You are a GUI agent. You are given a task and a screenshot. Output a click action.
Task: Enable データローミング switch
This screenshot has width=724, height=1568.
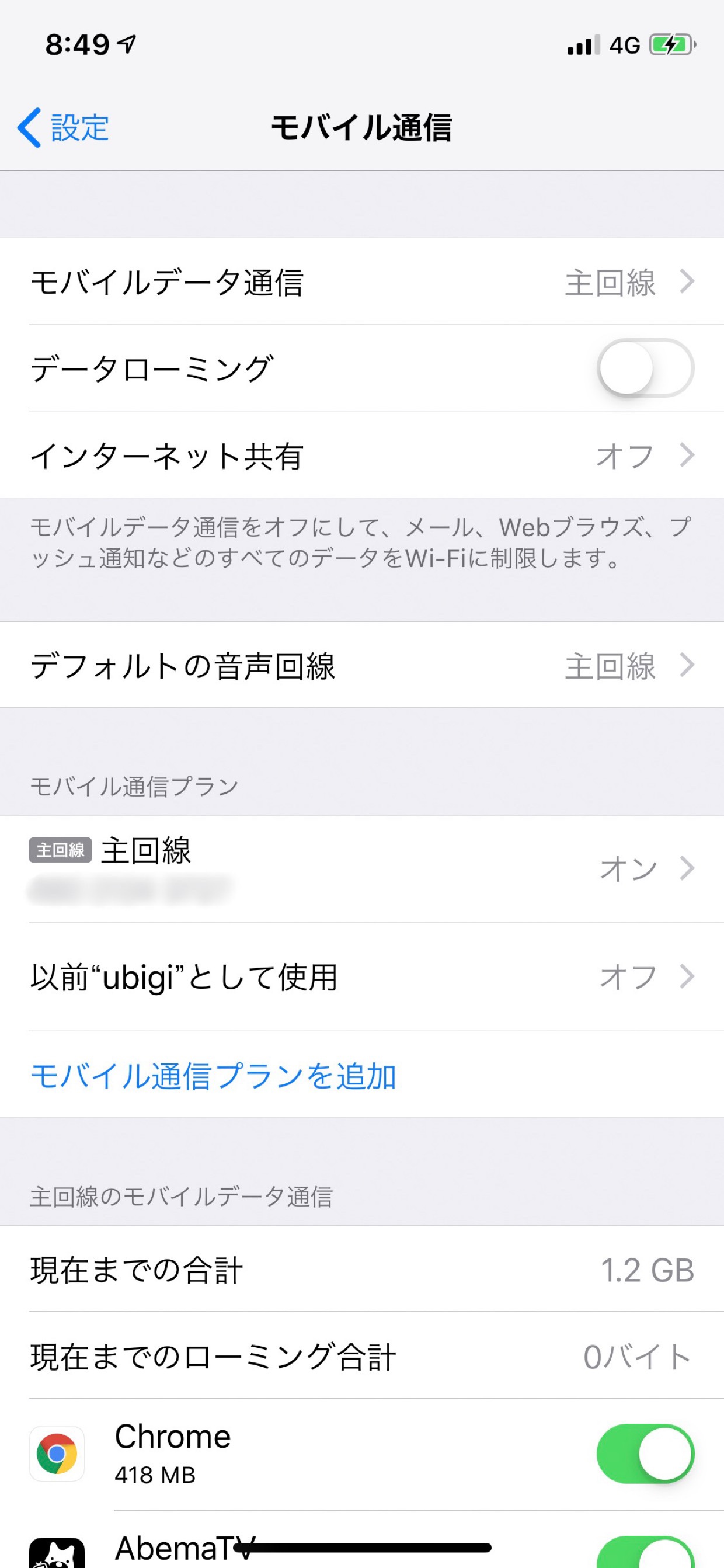[645, 368]
